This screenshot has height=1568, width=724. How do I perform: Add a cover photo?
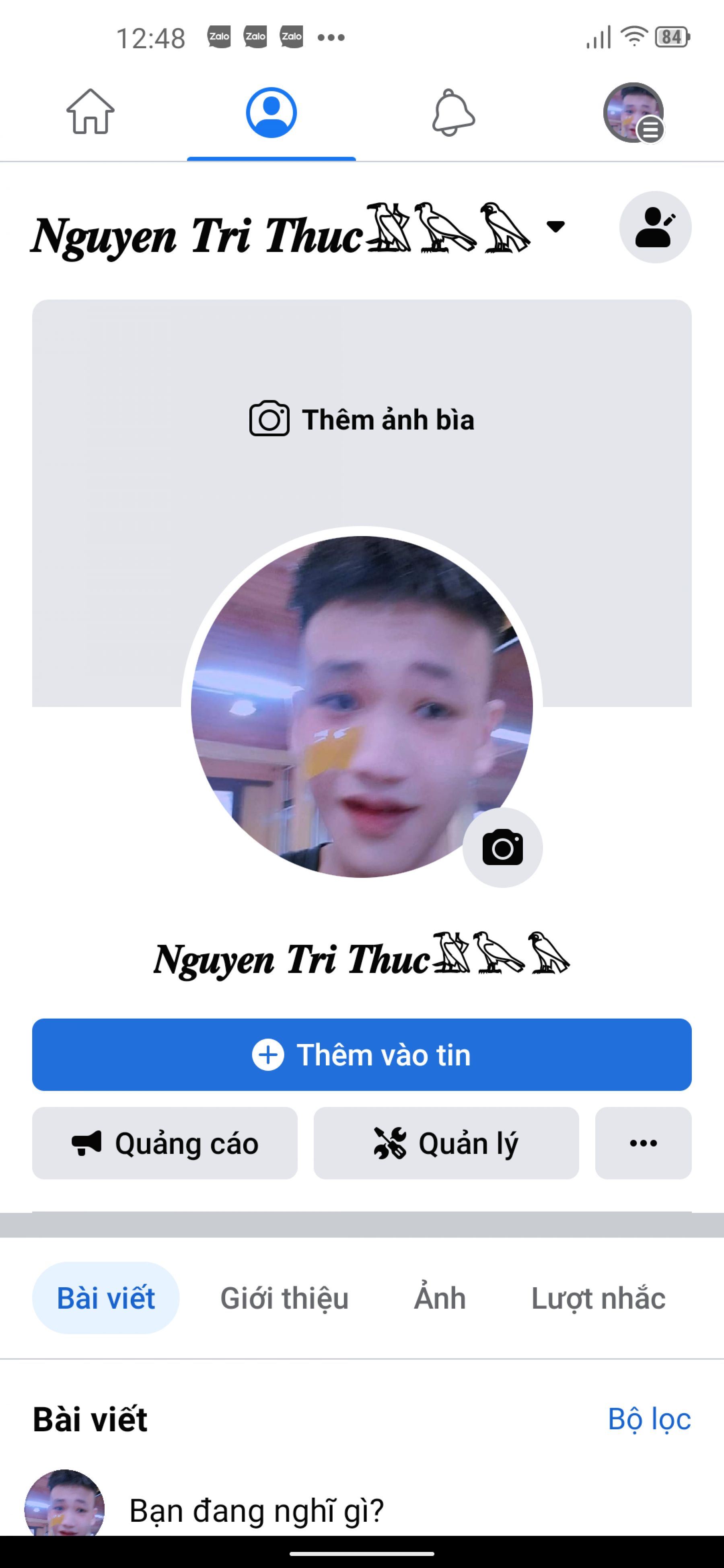click(362, 419)
